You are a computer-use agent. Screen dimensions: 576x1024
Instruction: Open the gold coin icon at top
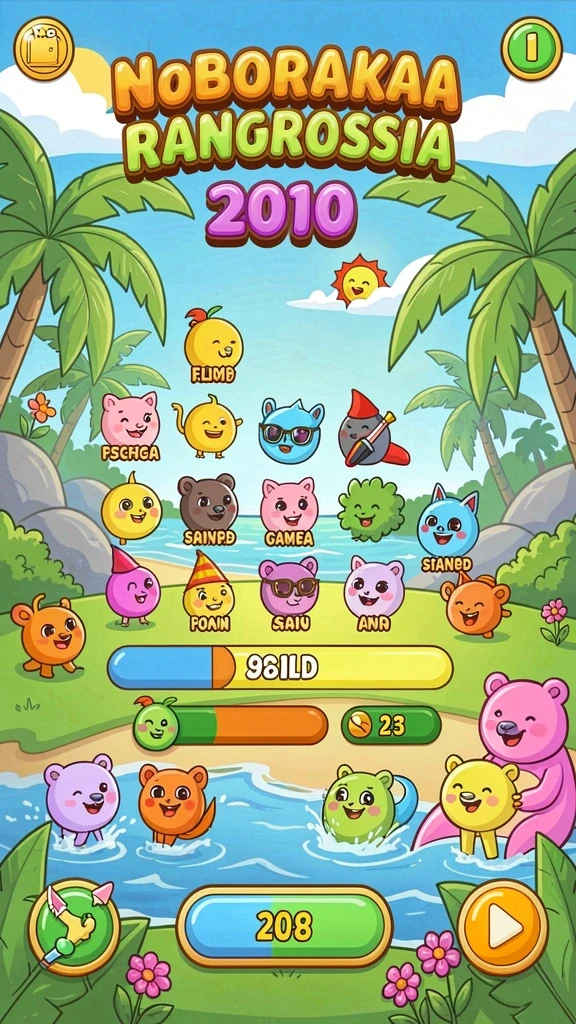[44, 49]
